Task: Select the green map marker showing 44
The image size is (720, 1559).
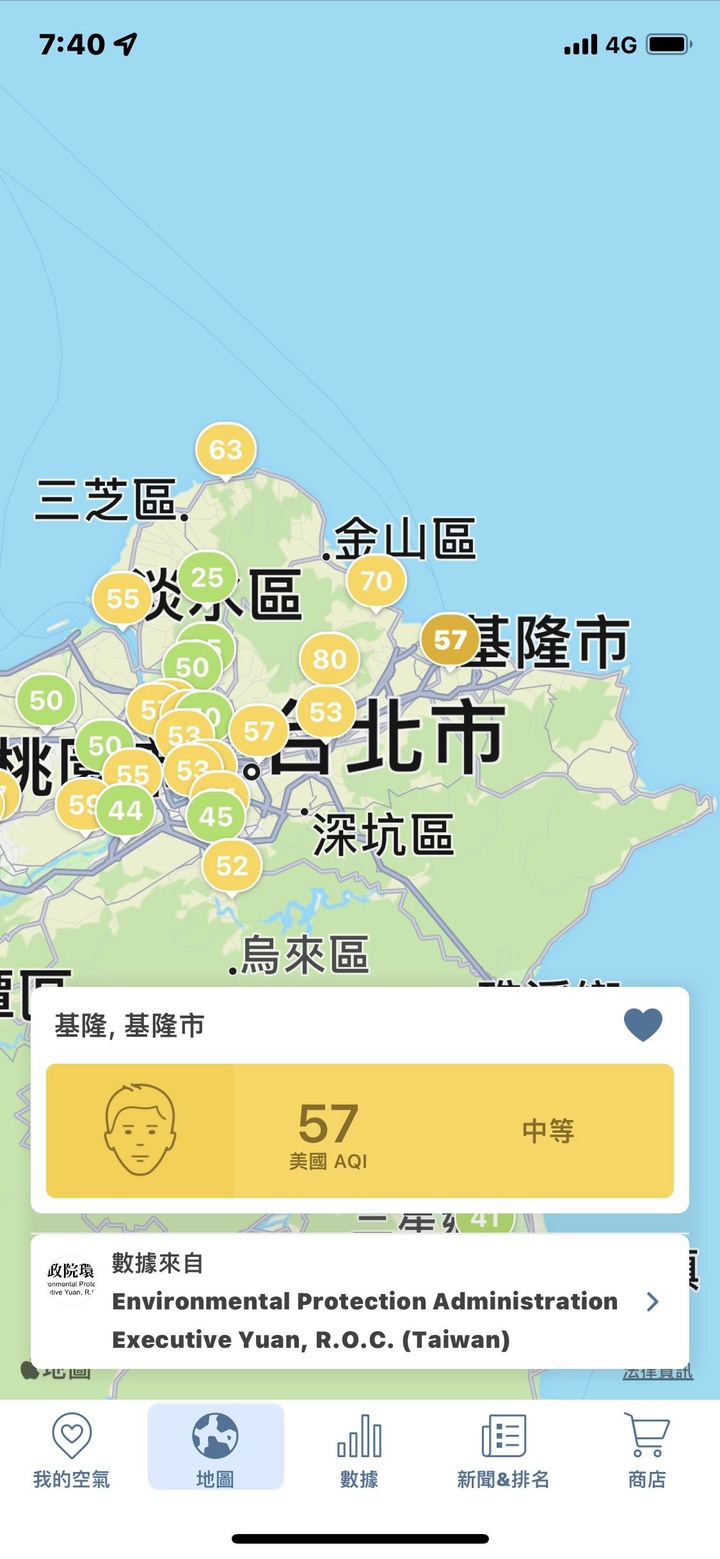Action: (x=125, y=810)
